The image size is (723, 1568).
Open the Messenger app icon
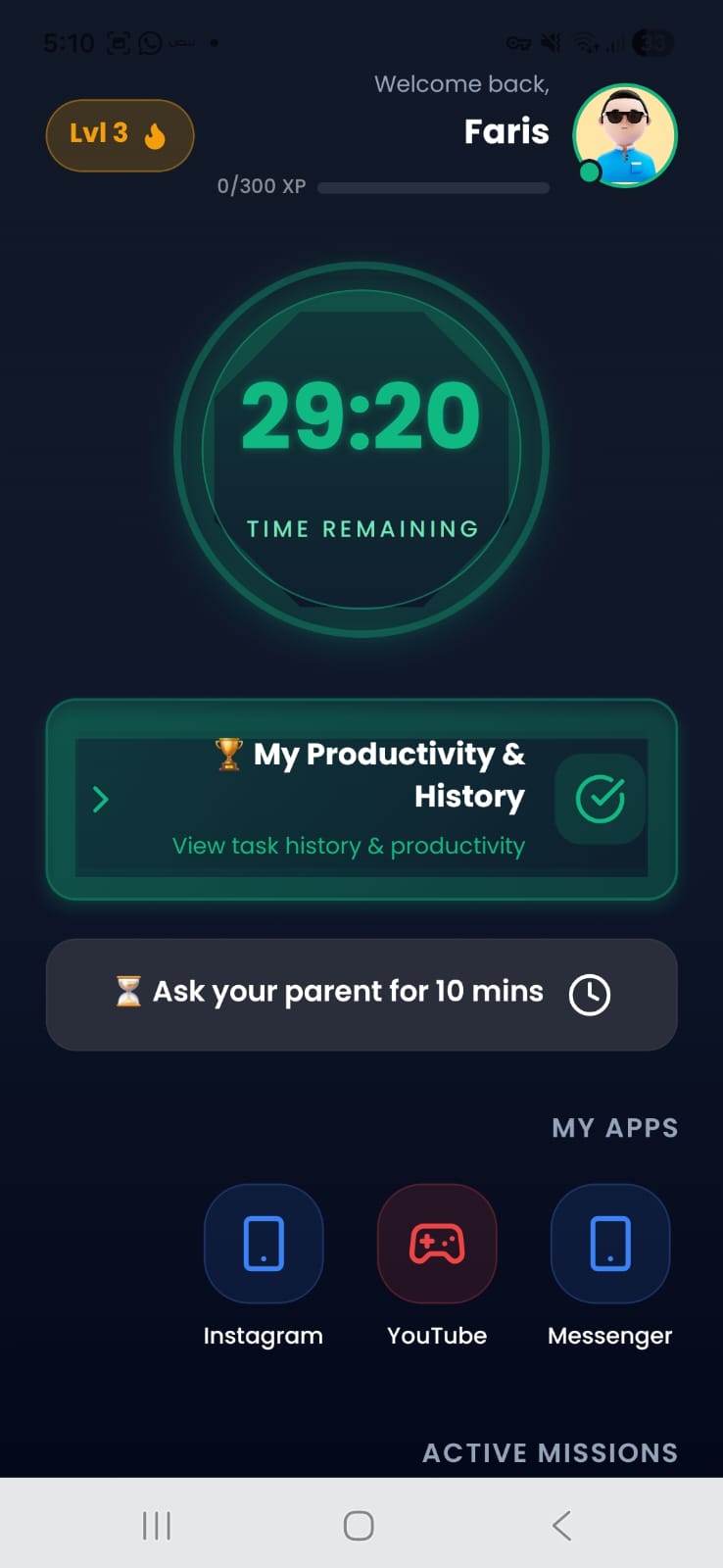point(609,1243)
